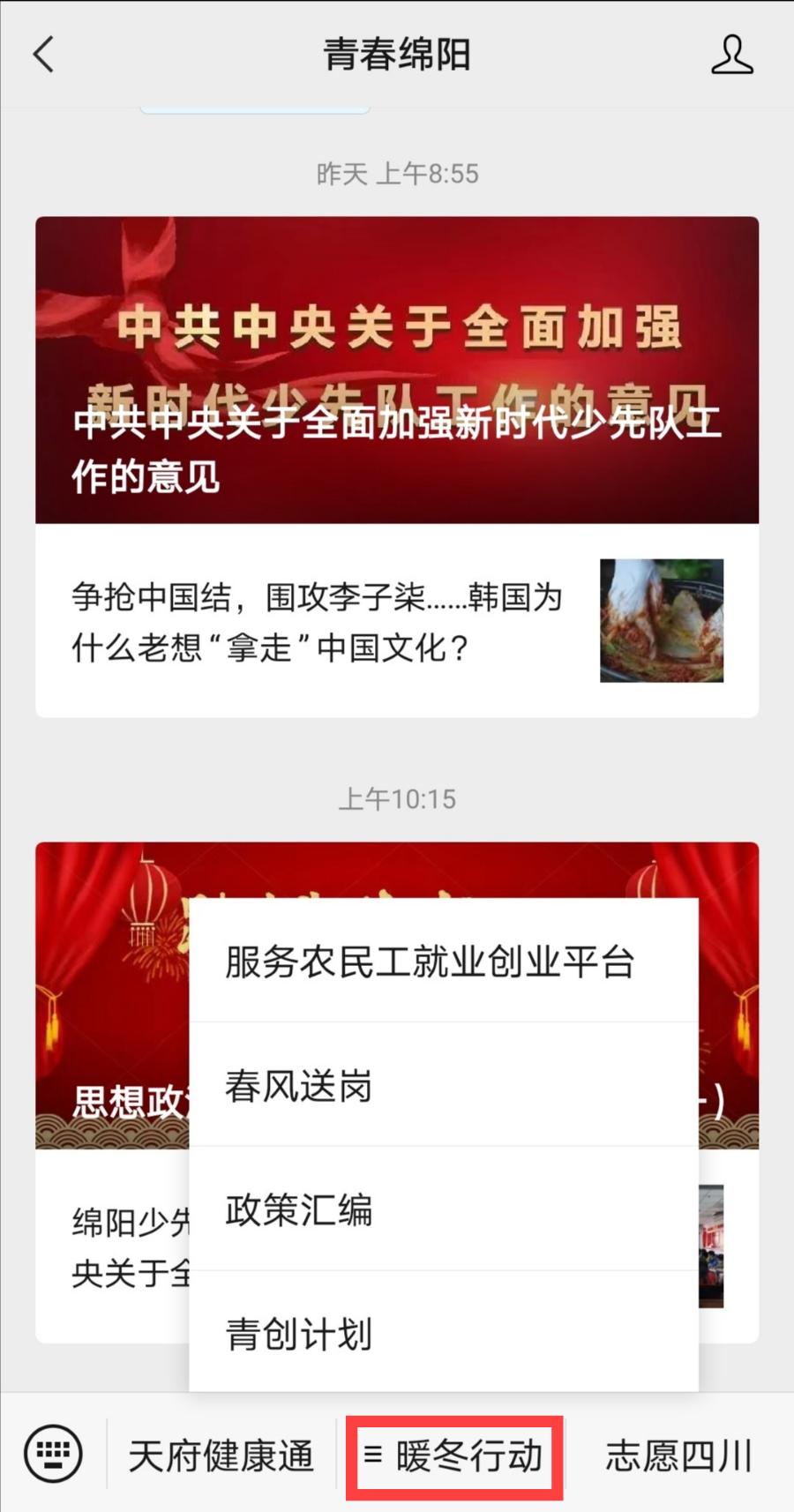Switch to keyboard input mode
The image size is (794, 1512).
(x=53, y=1453)
